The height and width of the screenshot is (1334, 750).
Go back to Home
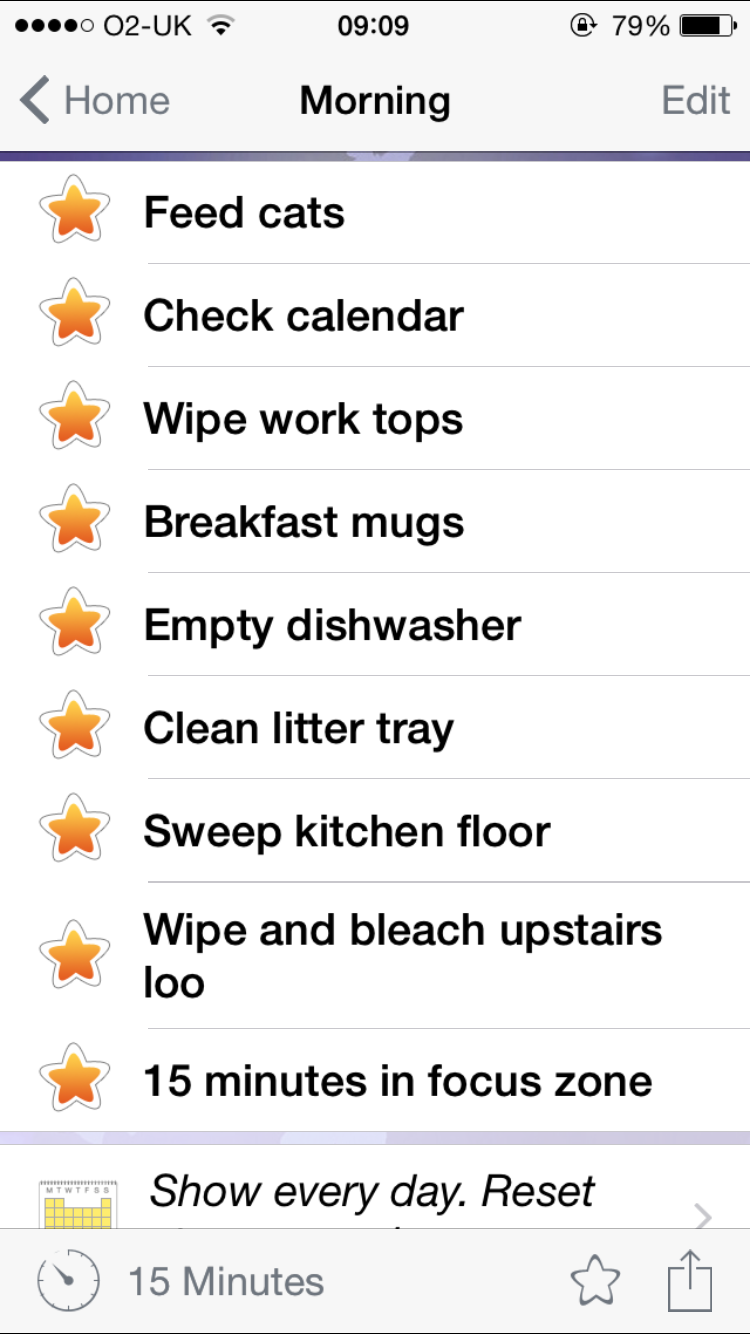pos(95,101)
